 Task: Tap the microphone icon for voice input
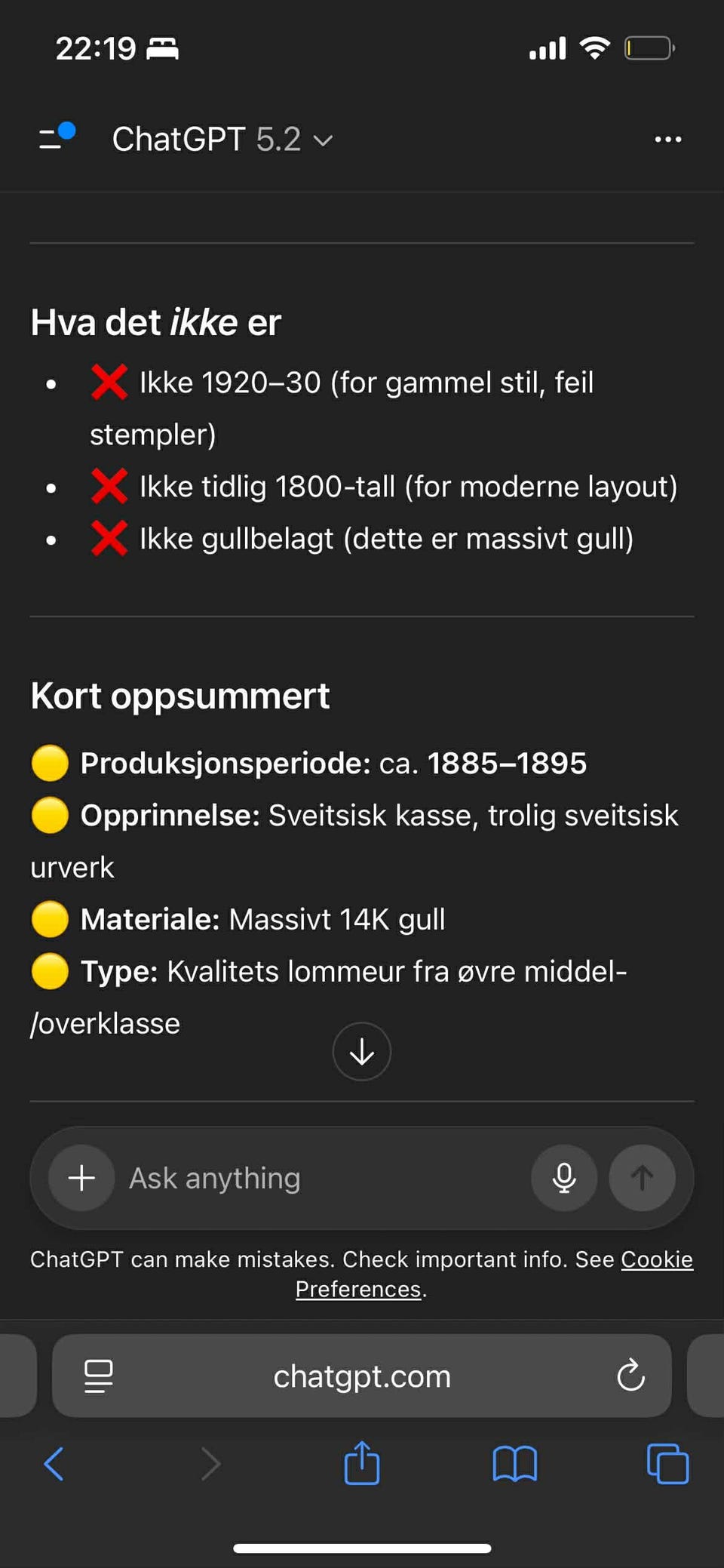[x=564, y=1178]
